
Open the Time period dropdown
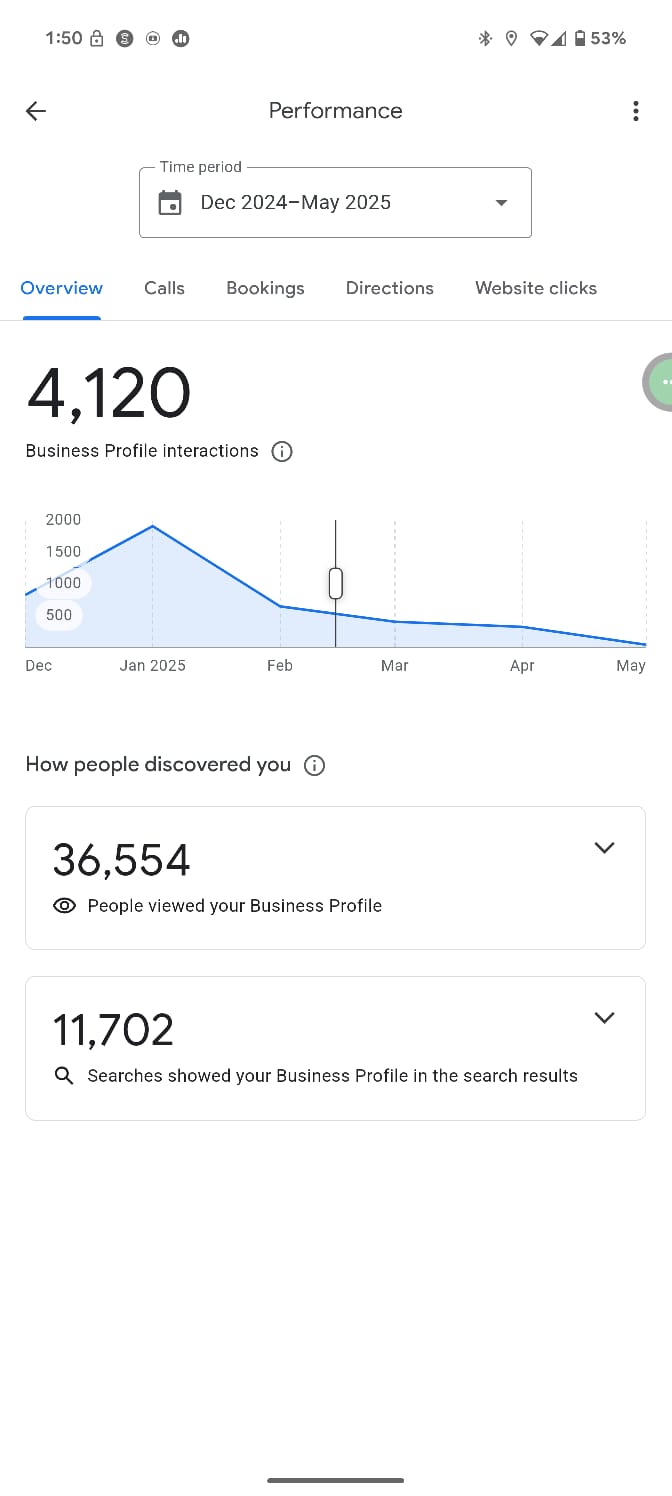coord(335,203)
